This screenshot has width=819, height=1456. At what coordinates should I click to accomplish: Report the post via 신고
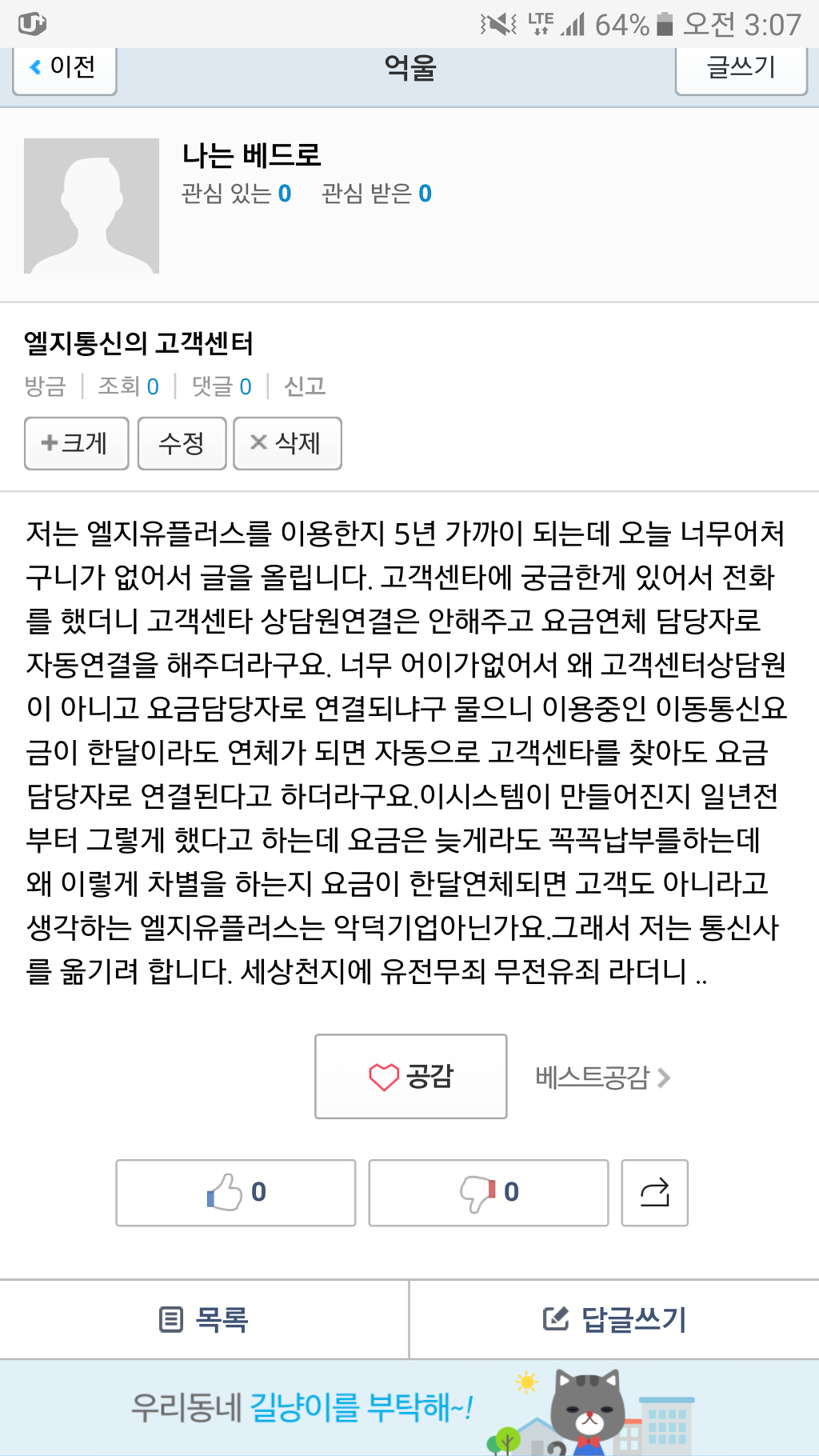tap(305, 386)
